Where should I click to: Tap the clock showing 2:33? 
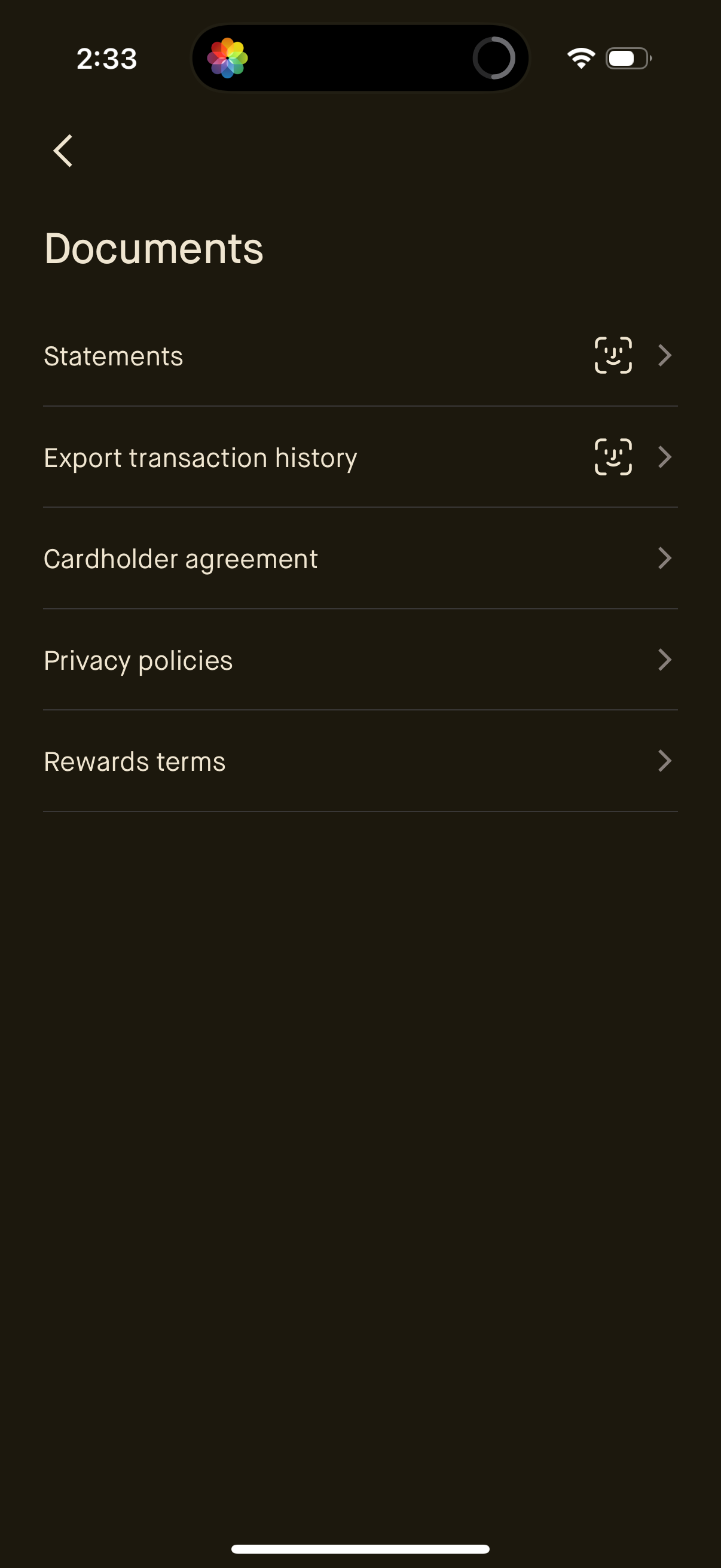tap(106, 58)
